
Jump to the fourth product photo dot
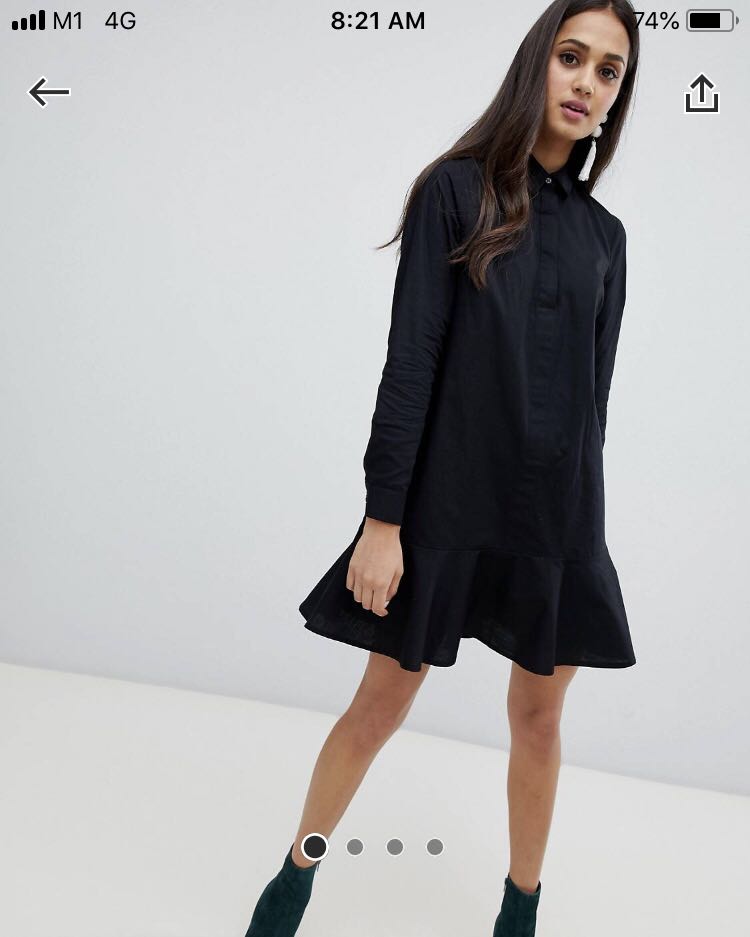coord(435,847)
